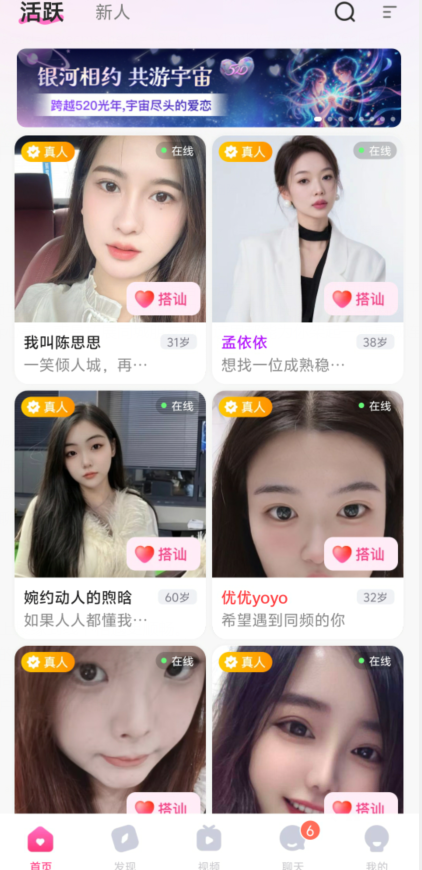Tap 搭讪 on 婉约动人的煦晗's card
The image size is (422, 870).
coord(163,554)
